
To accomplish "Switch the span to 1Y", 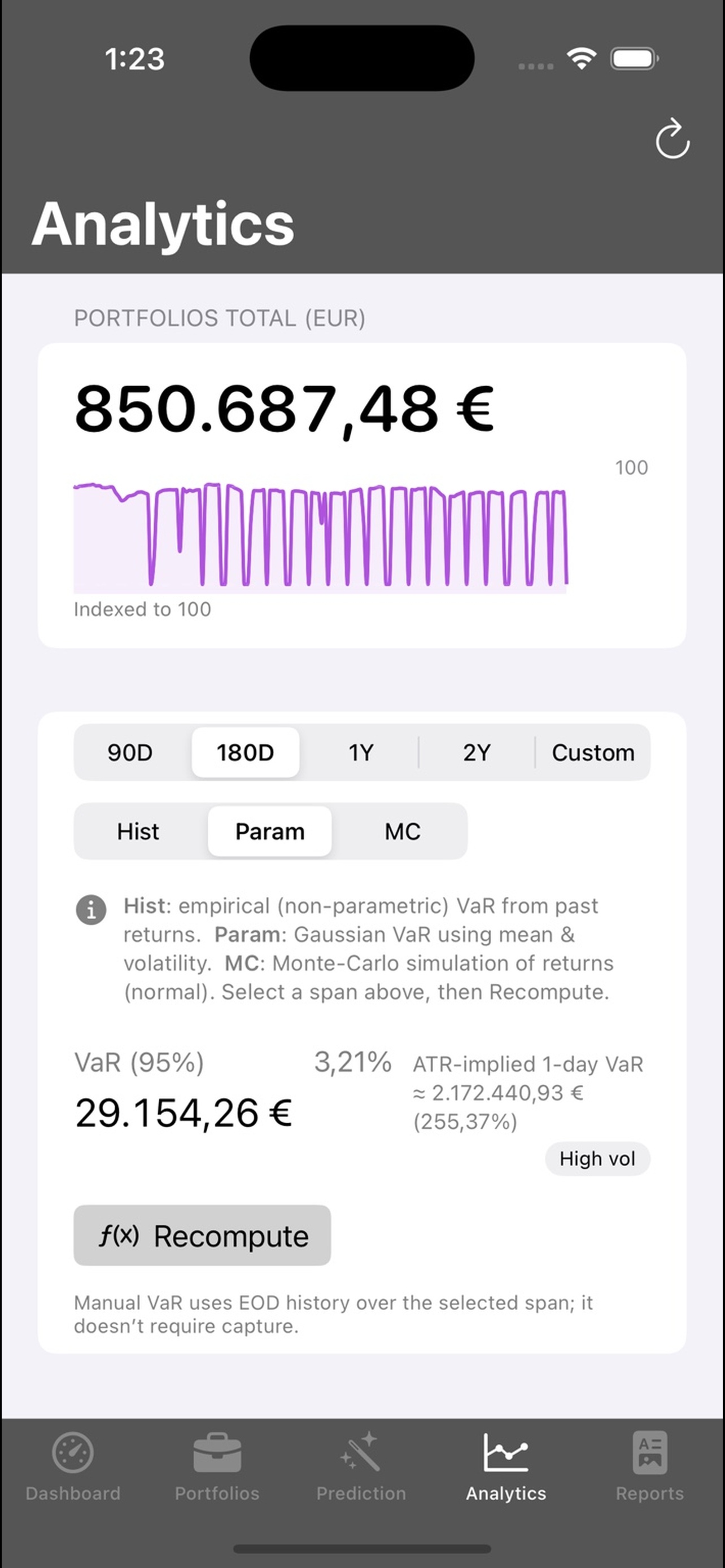I will coord(360,752).
